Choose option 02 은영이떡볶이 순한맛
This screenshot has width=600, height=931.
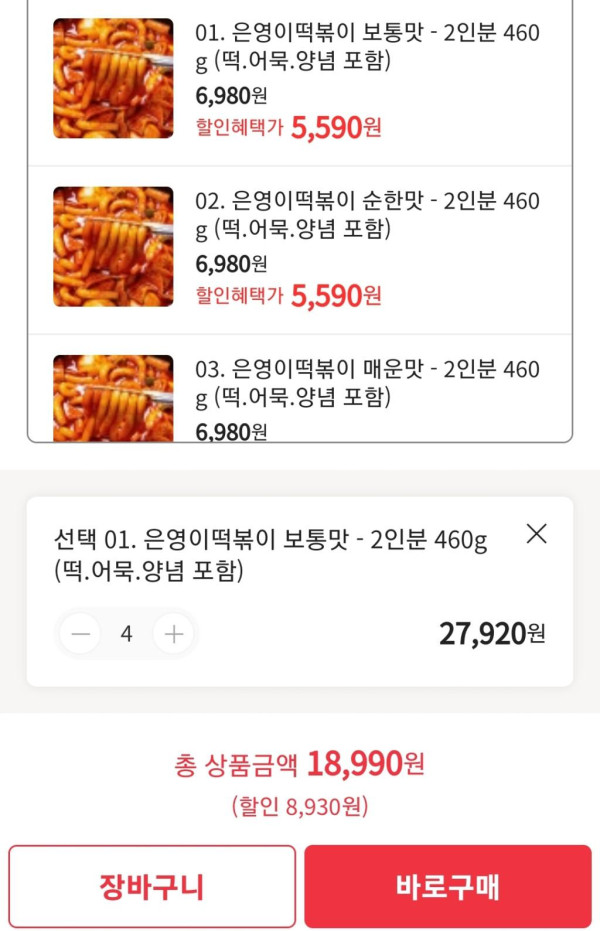(300, 248)
